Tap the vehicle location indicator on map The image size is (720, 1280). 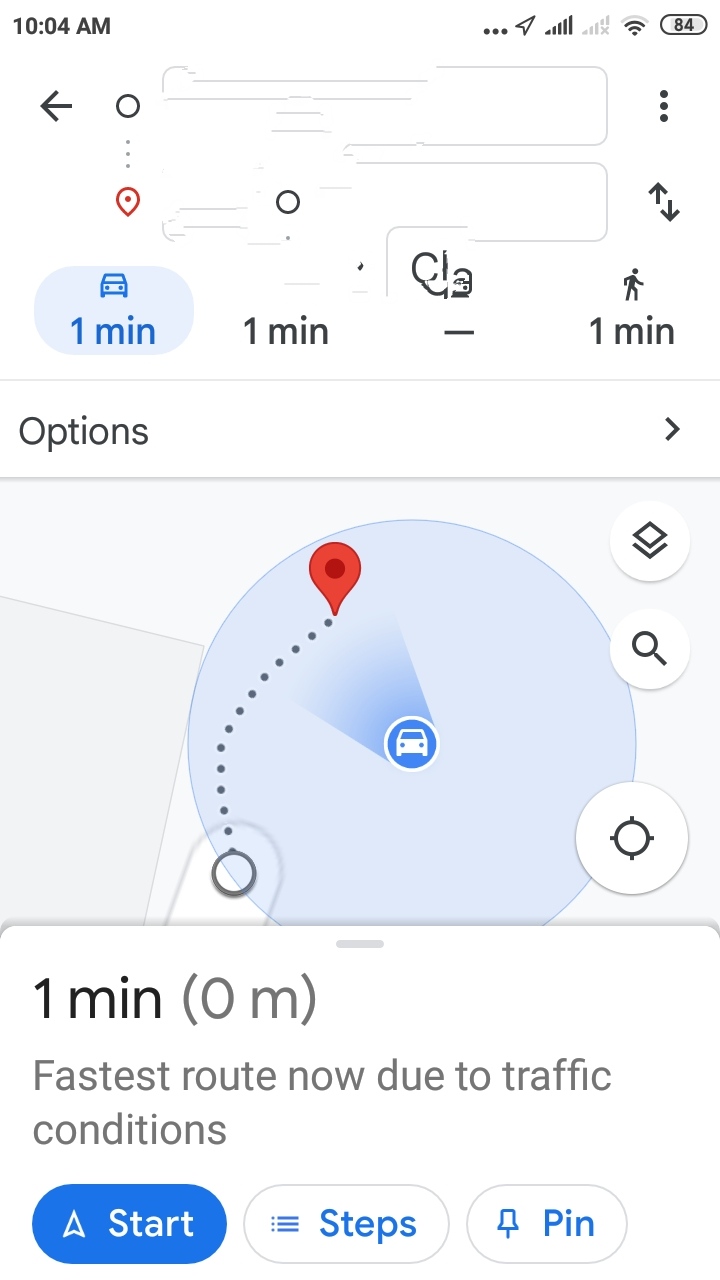coord(411,743)
